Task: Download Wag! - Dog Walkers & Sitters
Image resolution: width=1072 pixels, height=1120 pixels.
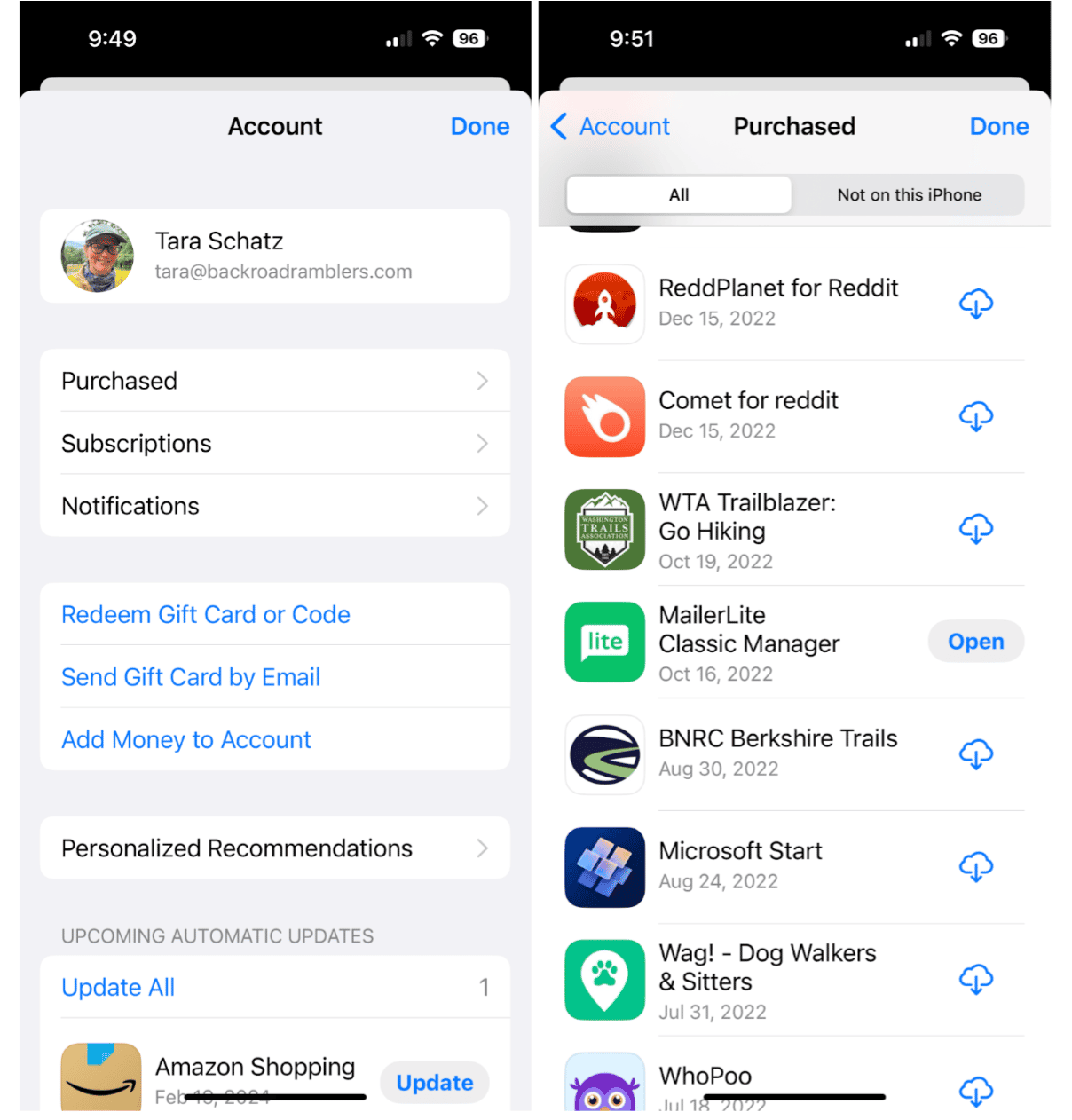Action: [975, 980]
